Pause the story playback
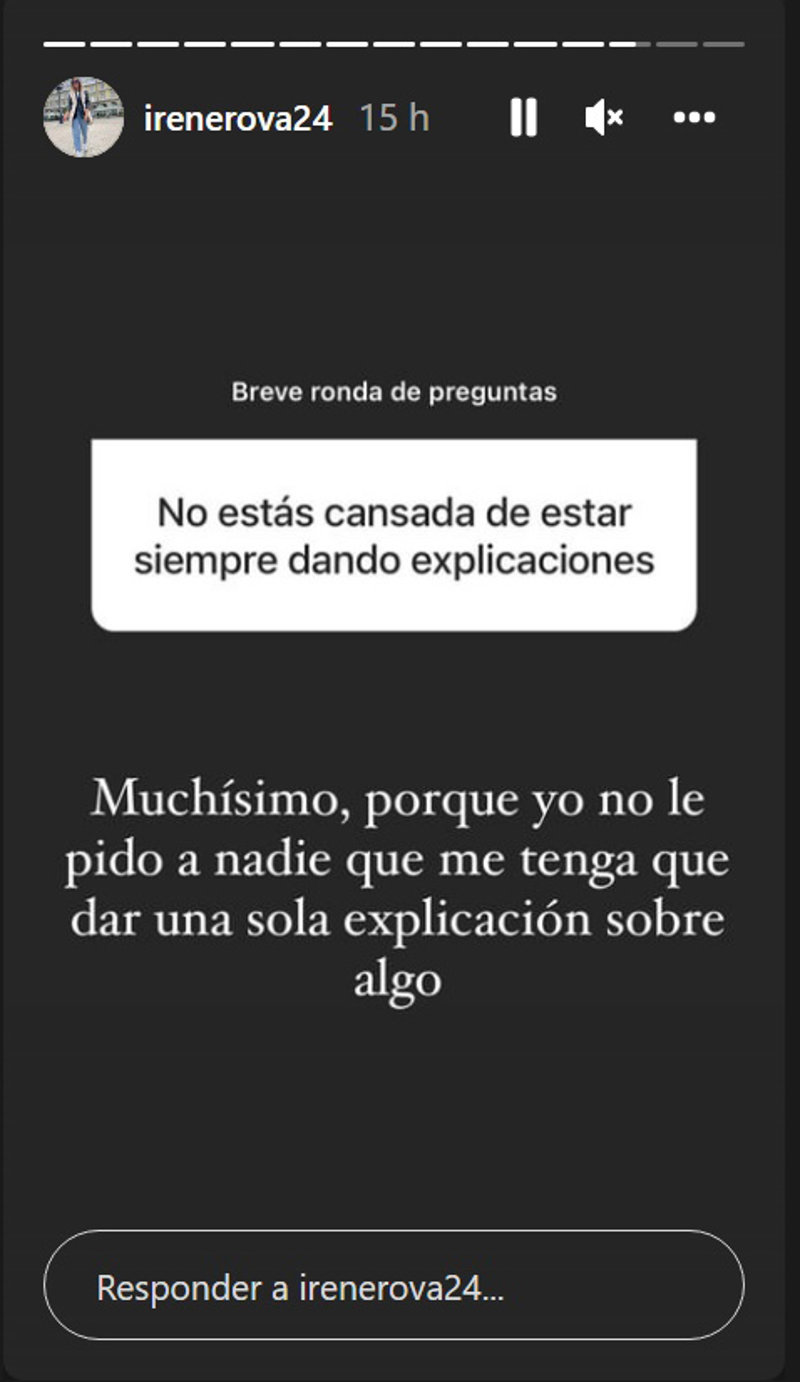Screen dimensions: 800x1382 523,117
